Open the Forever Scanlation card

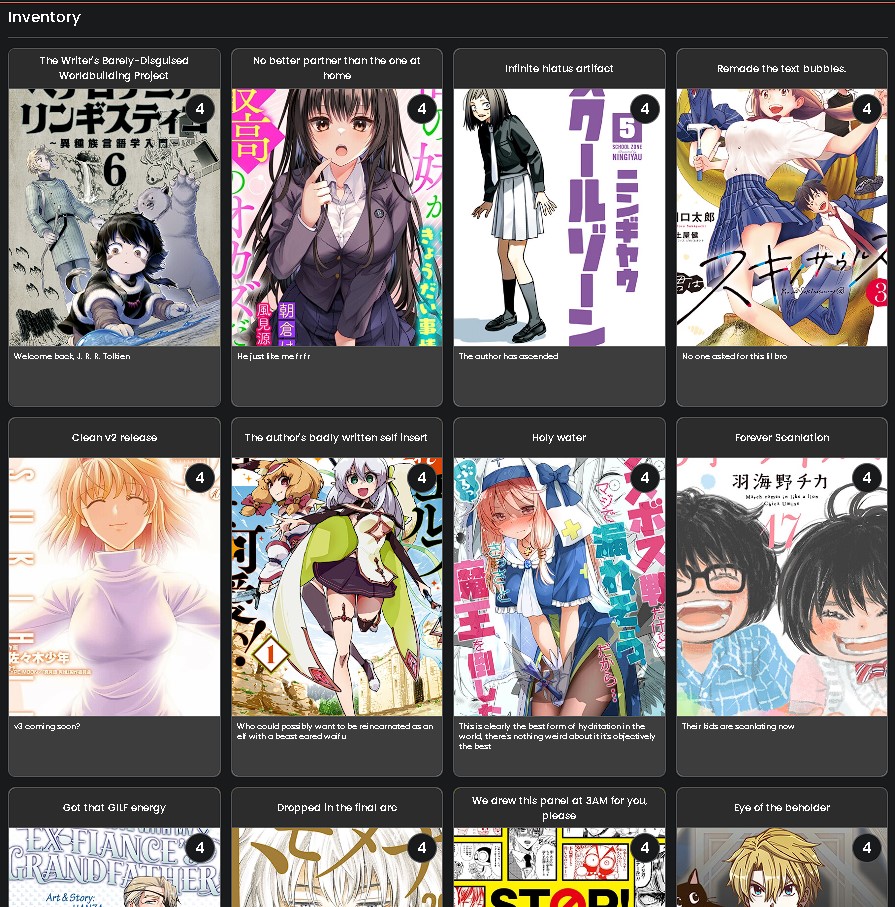click(781, 587)
